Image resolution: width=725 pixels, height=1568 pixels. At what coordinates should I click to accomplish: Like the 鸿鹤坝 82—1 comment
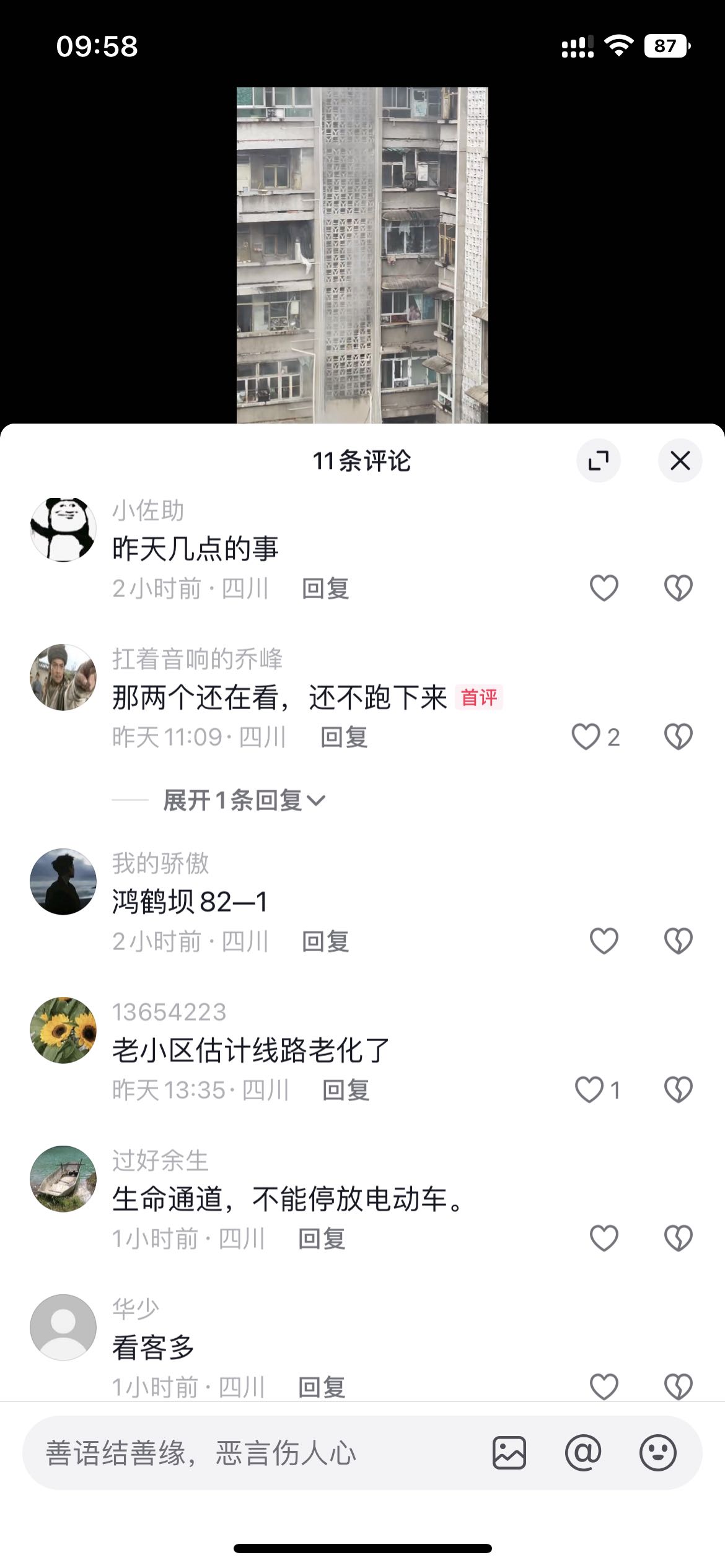pos(604,941)
